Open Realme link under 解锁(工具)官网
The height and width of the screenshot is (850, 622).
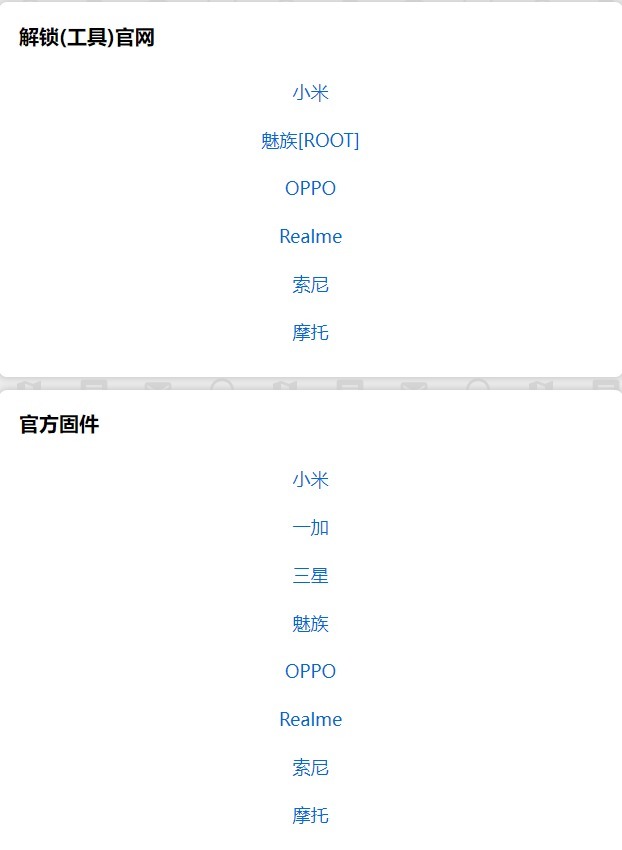click(310, 237)
